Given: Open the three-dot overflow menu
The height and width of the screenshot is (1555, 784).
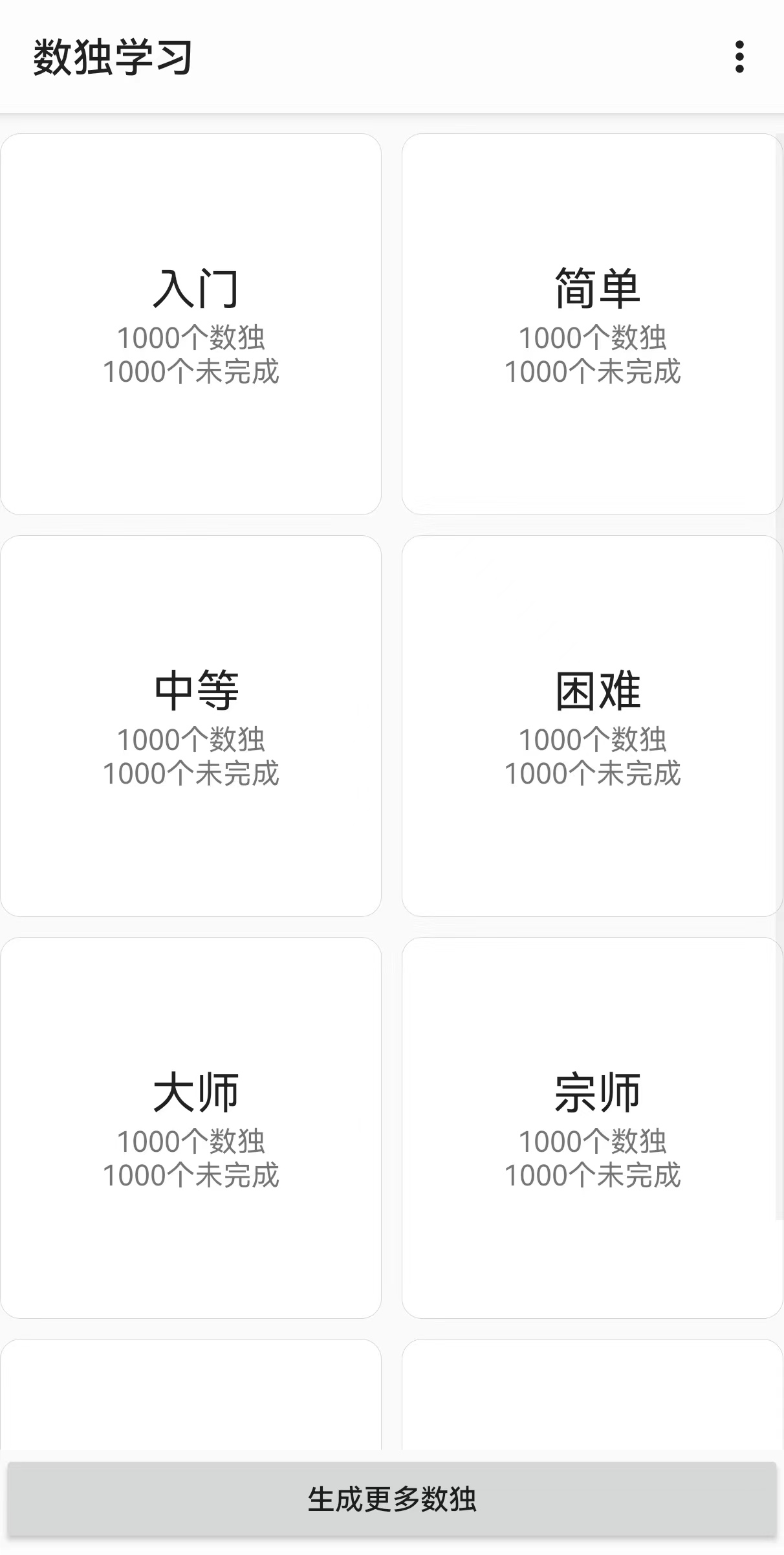Looking at the screenshot, I should pyautogui.click(x=739, y=57).
